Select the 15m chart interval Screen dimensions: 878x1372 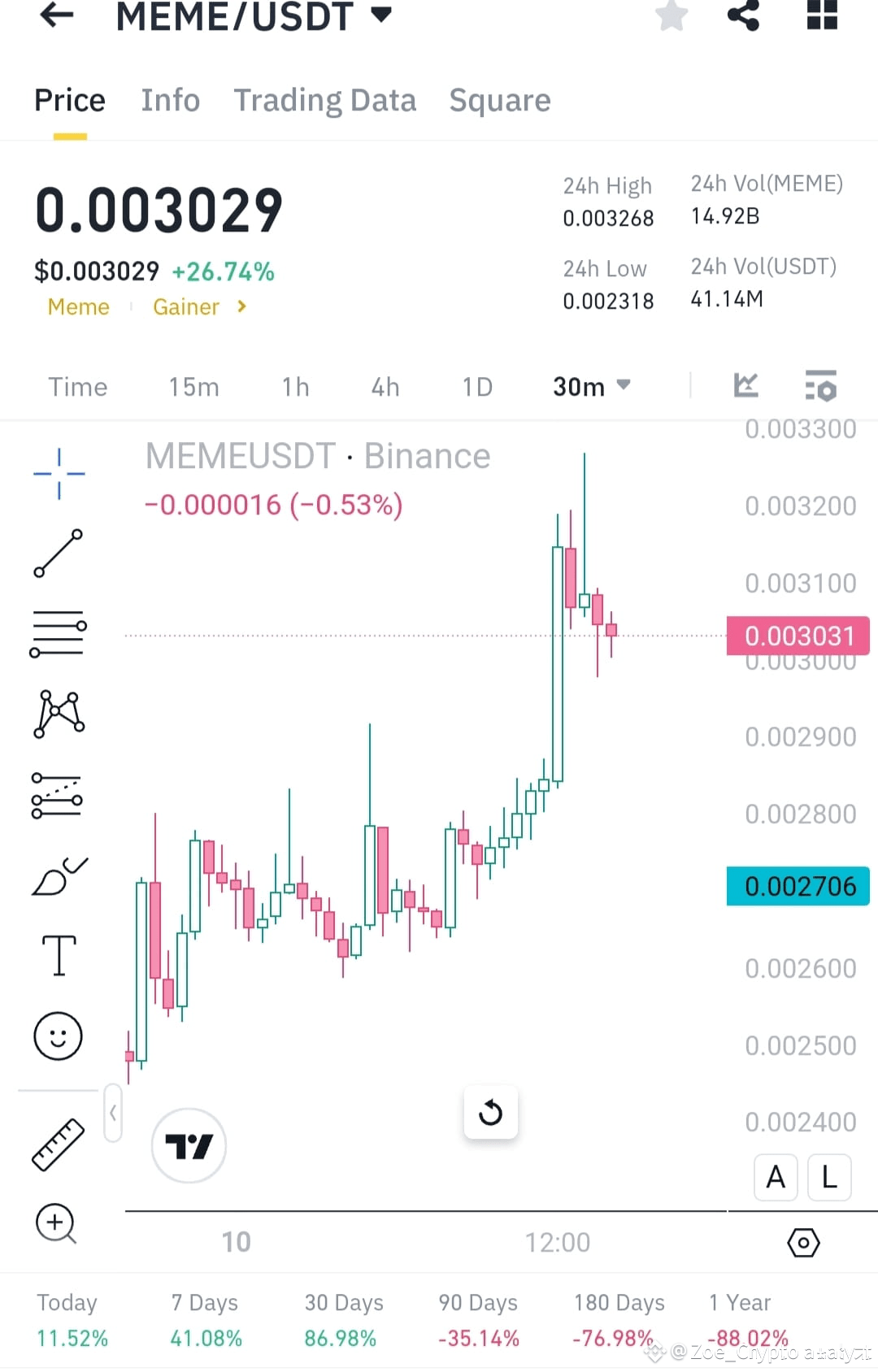193,387
